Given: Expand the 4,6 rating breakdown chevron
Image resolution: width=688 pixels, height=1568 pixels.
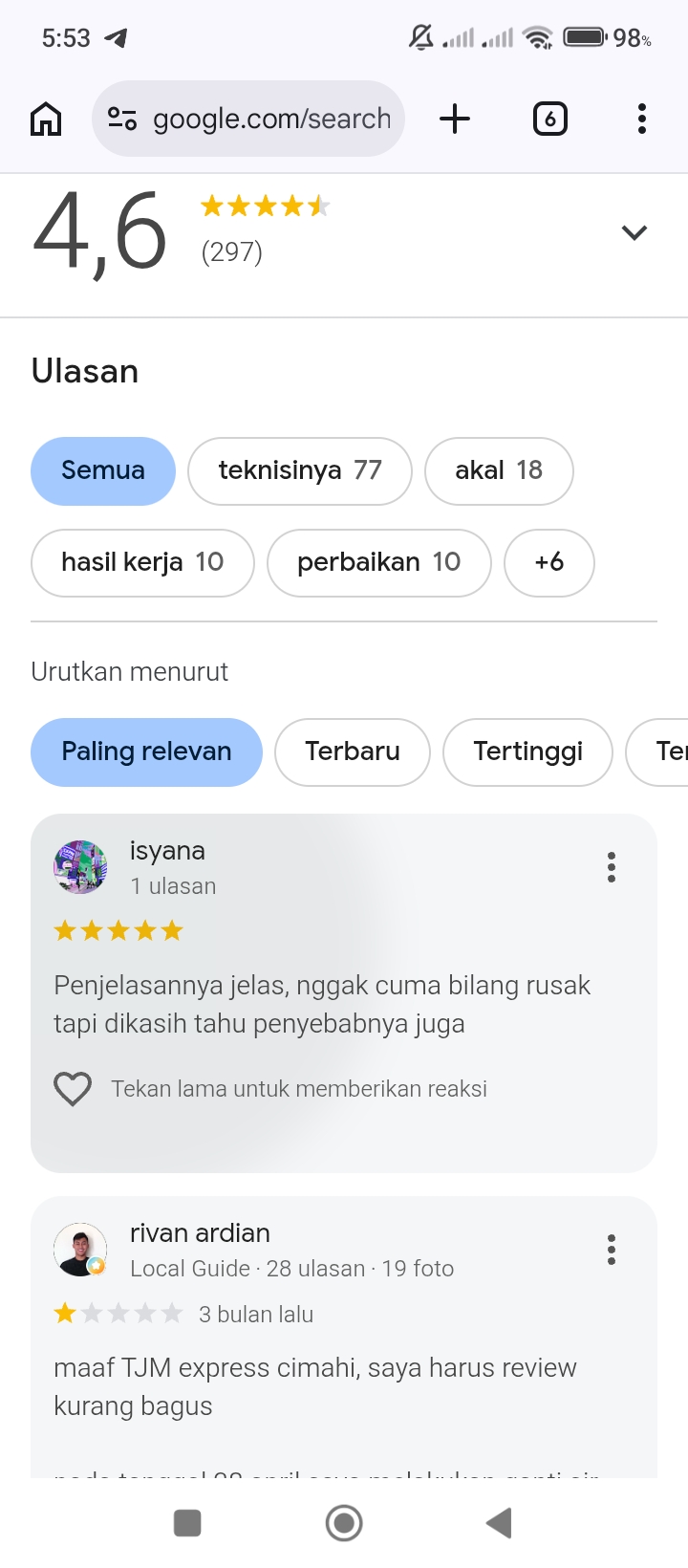Looking at the screenshot, I should [x=634, y=232].
